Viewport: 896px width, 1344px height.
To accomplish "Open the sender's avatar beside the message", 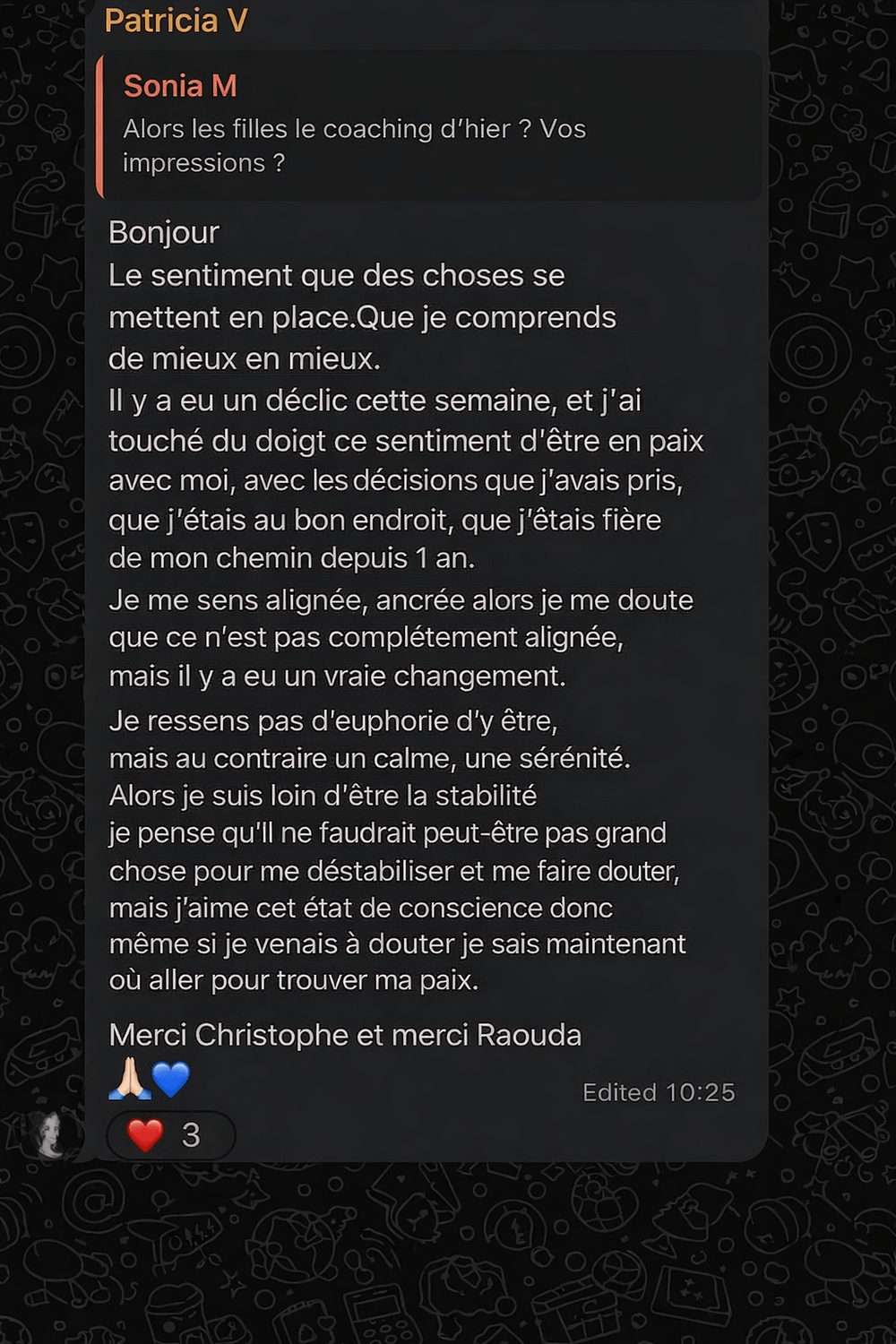I will click(x=52, y=1133).
